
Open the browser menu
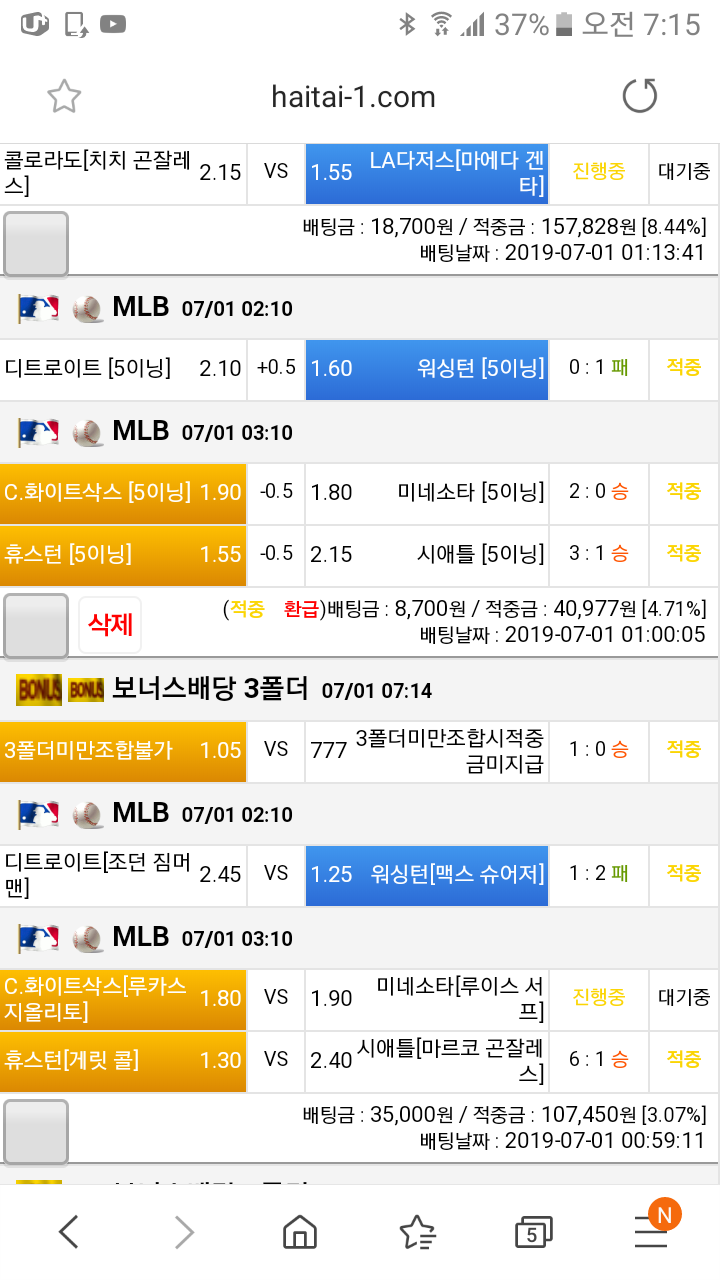(x=652, y=1230)
